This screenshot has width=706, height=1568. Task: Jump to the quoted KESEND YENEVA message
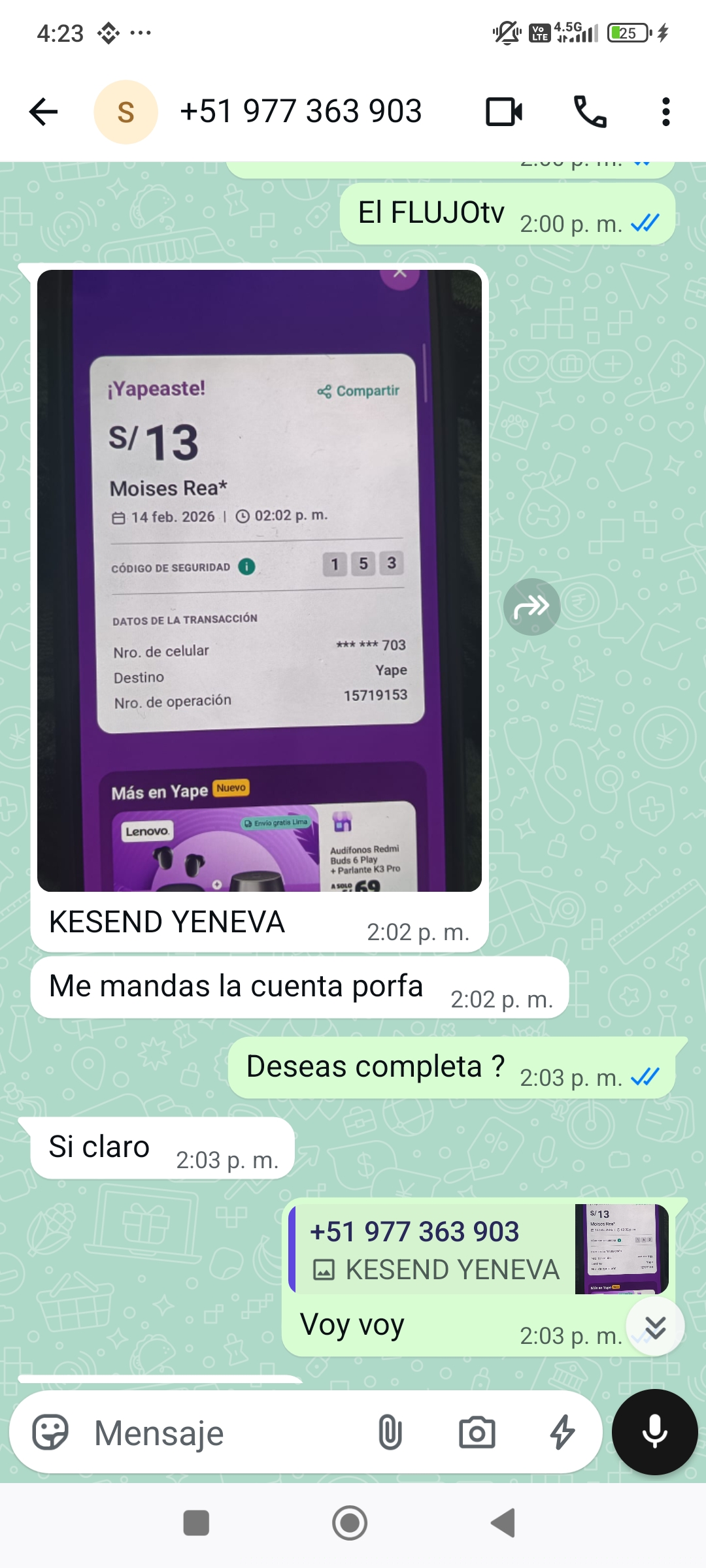pos(479,1249)
